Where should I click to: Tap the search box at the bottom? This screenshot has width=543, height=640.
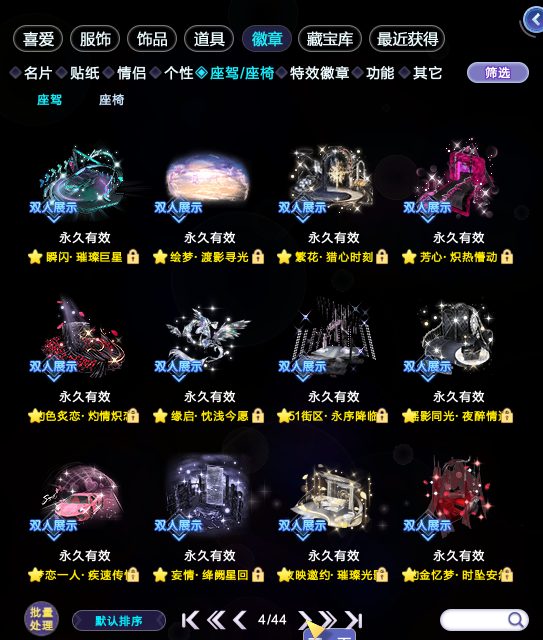tap(484, 620)
